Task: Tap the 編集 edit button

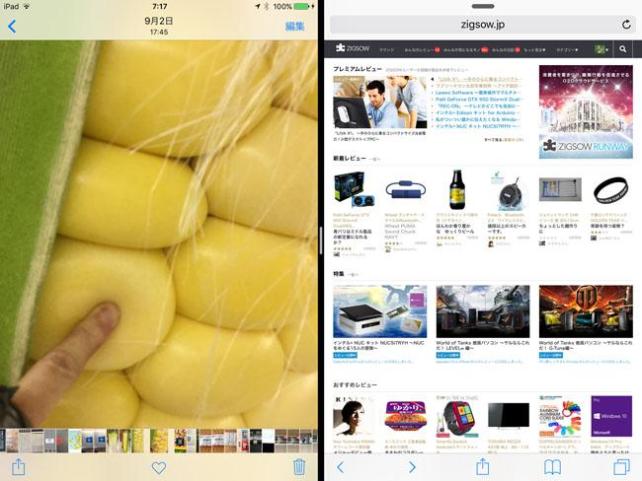Action: pyautogui.click(x=296, y=27)
